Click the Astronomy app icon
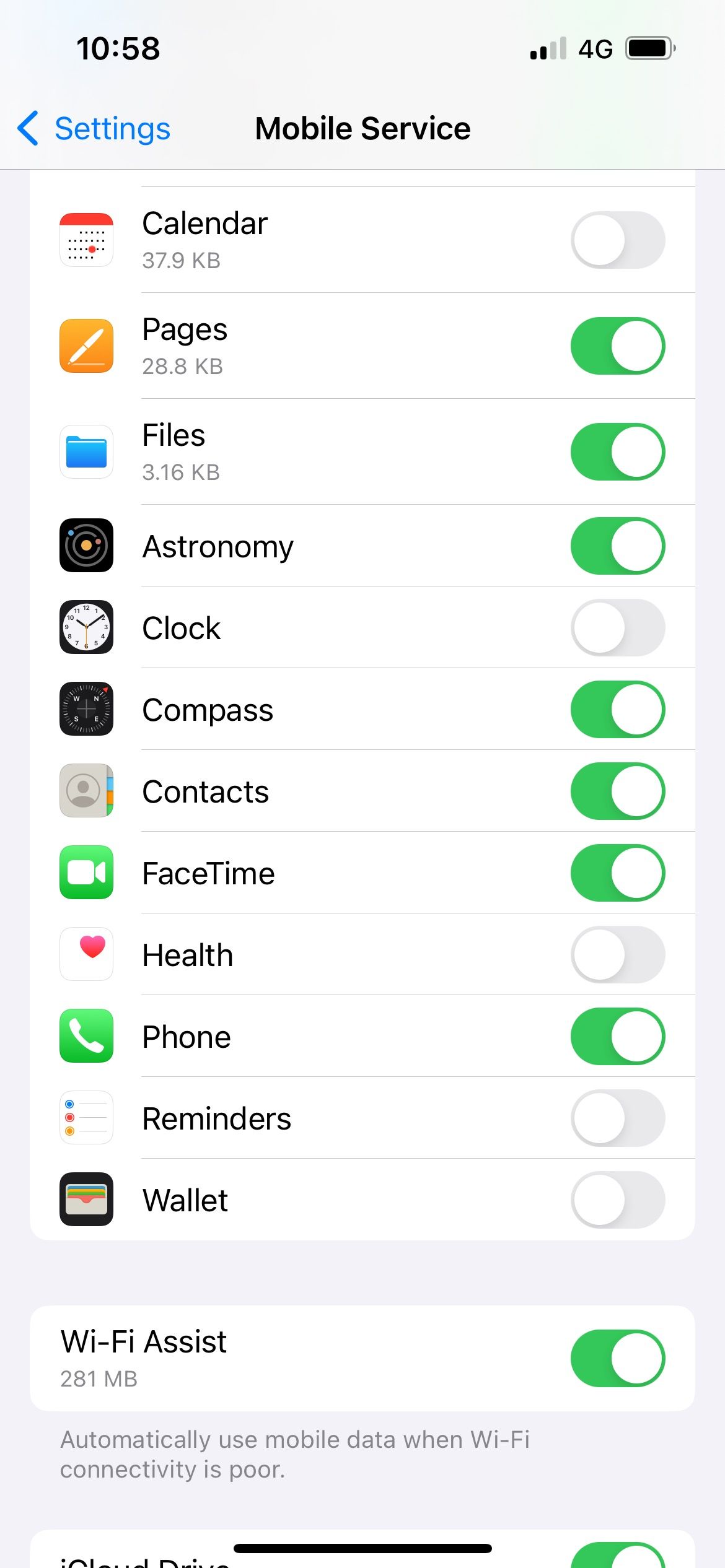Viewport: 725px width, 1568px height. [x=86, y=546]
